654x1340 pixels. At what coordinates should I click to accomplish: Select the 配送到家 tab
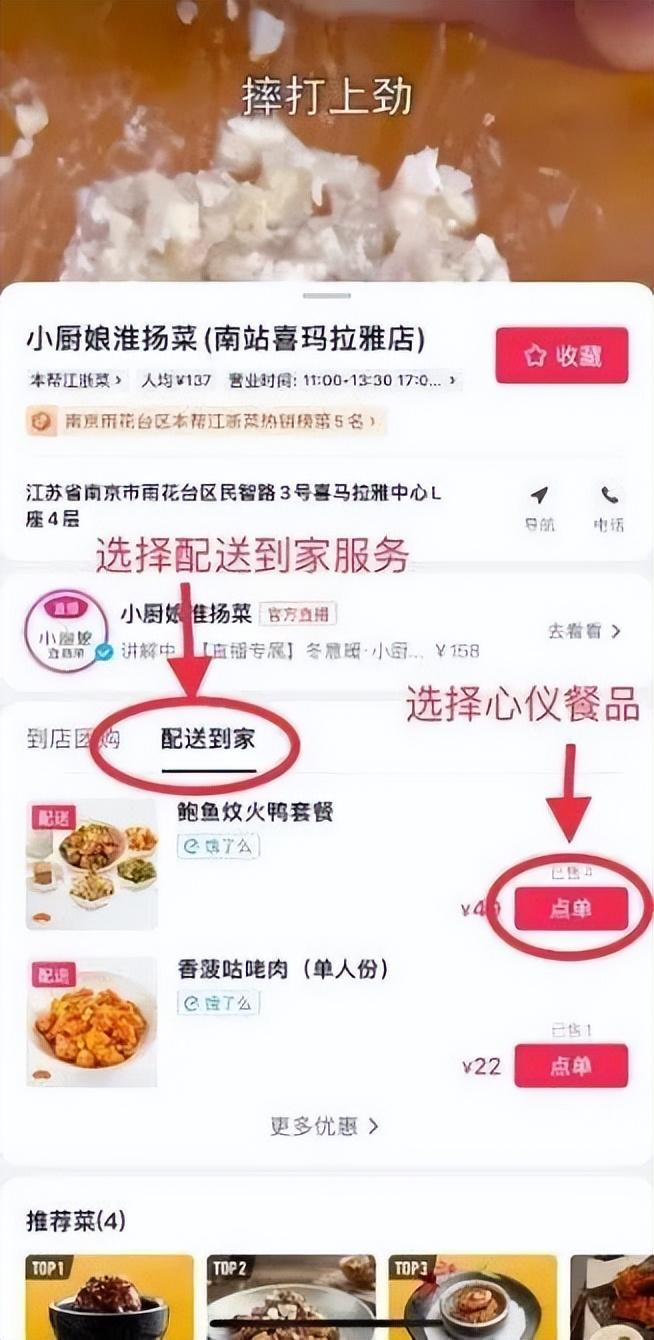click(x=208, y=739)
